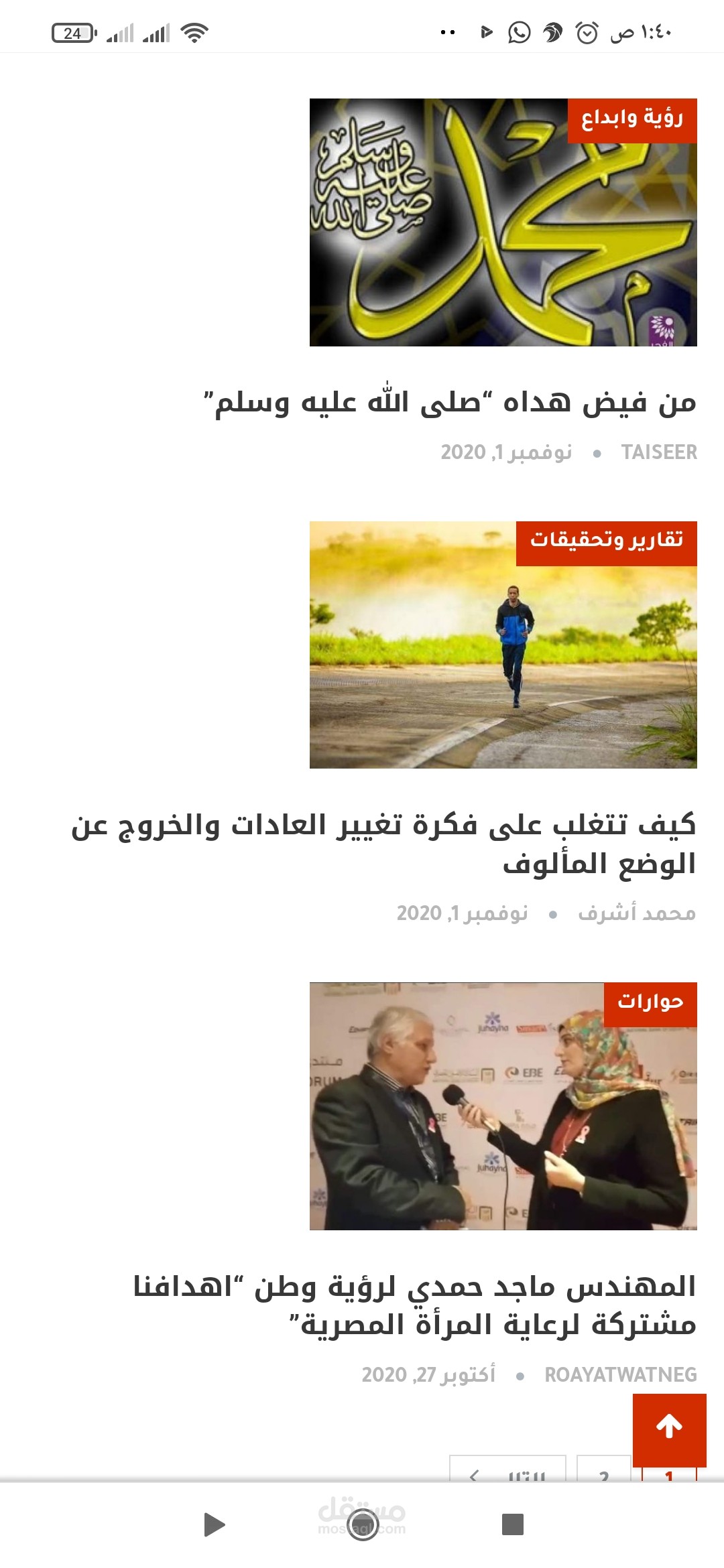Open the حوارات category label
Image resolution: width=724 pixels, height=1568 pixels.
coord(650,1004)
